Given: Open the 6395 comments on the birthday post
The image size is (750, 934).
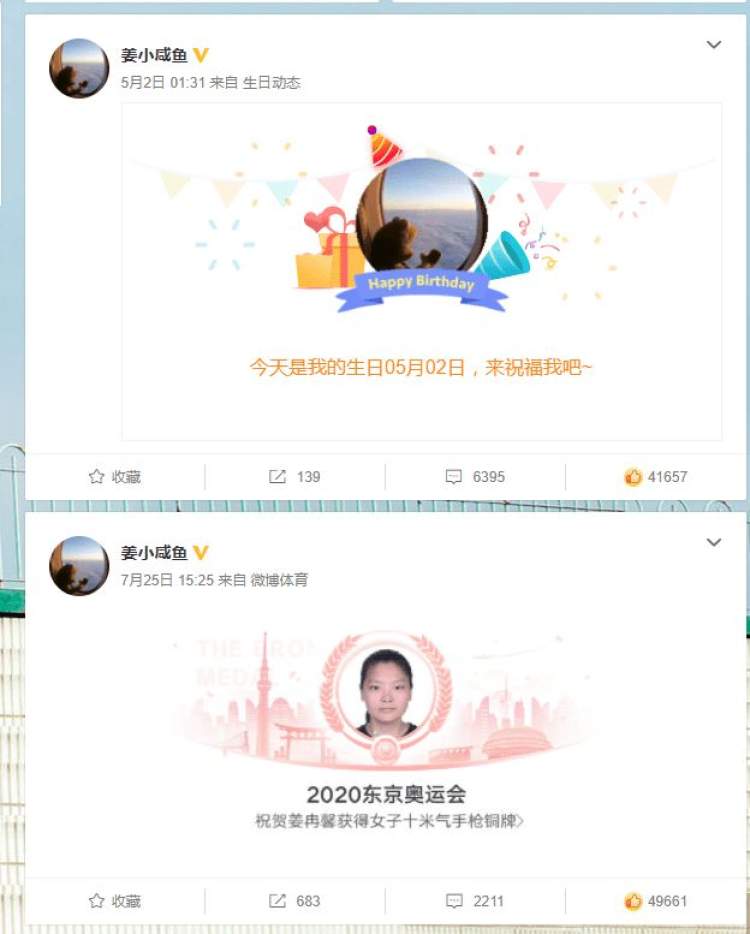Looking at the screenshot, I should [475, 477].
